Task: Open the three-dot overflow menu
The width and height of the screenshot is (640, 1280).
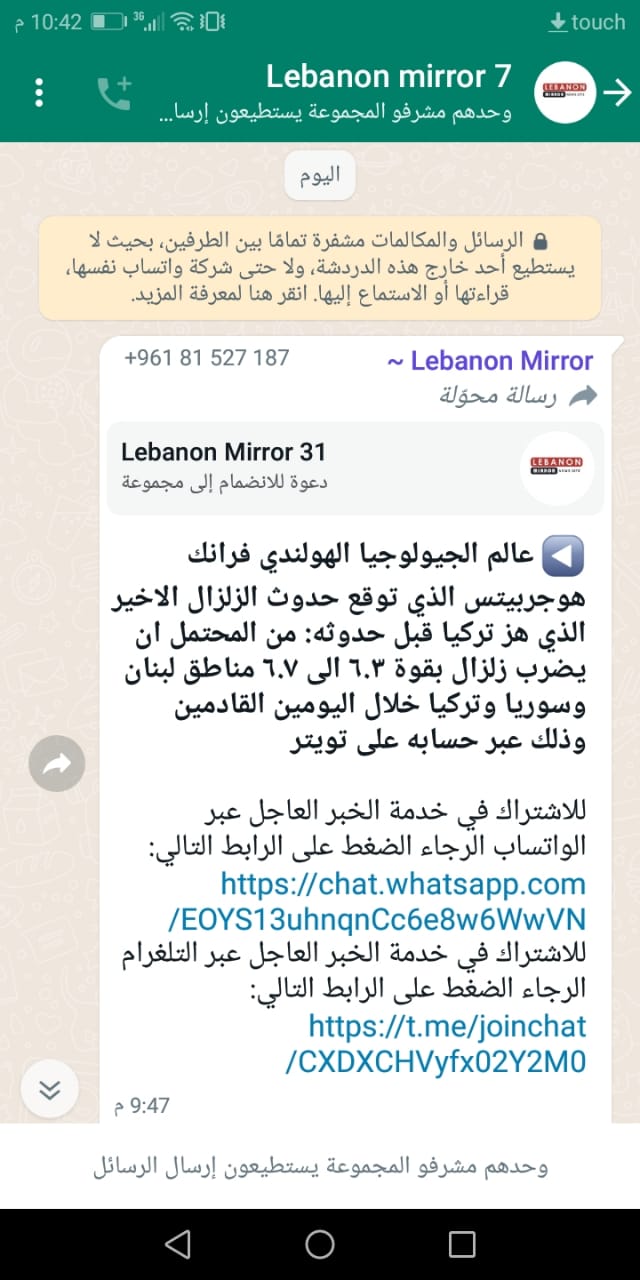Action: pyautogui.click(x=39, y=93)
